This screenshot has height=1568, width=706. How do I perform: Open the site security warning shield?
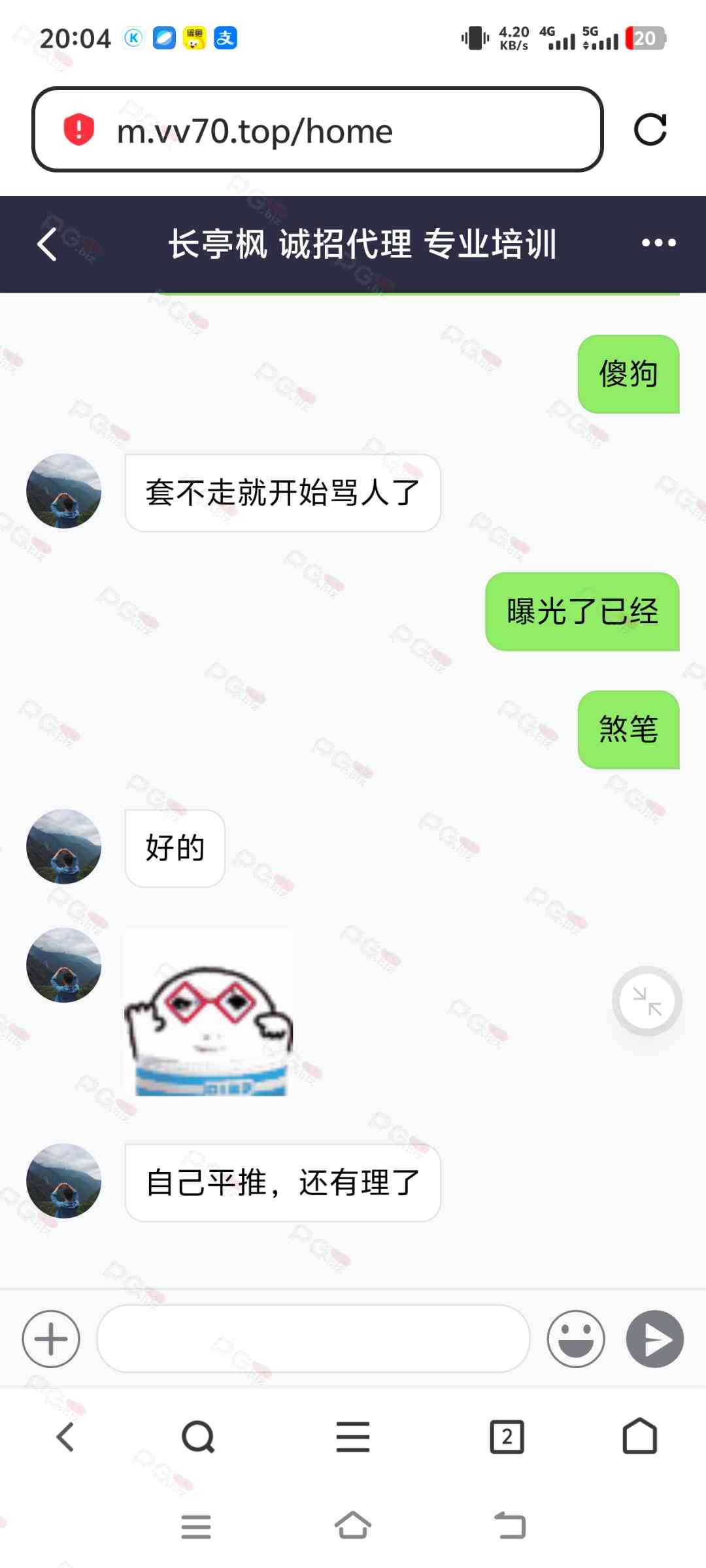[x=79, y=129]
